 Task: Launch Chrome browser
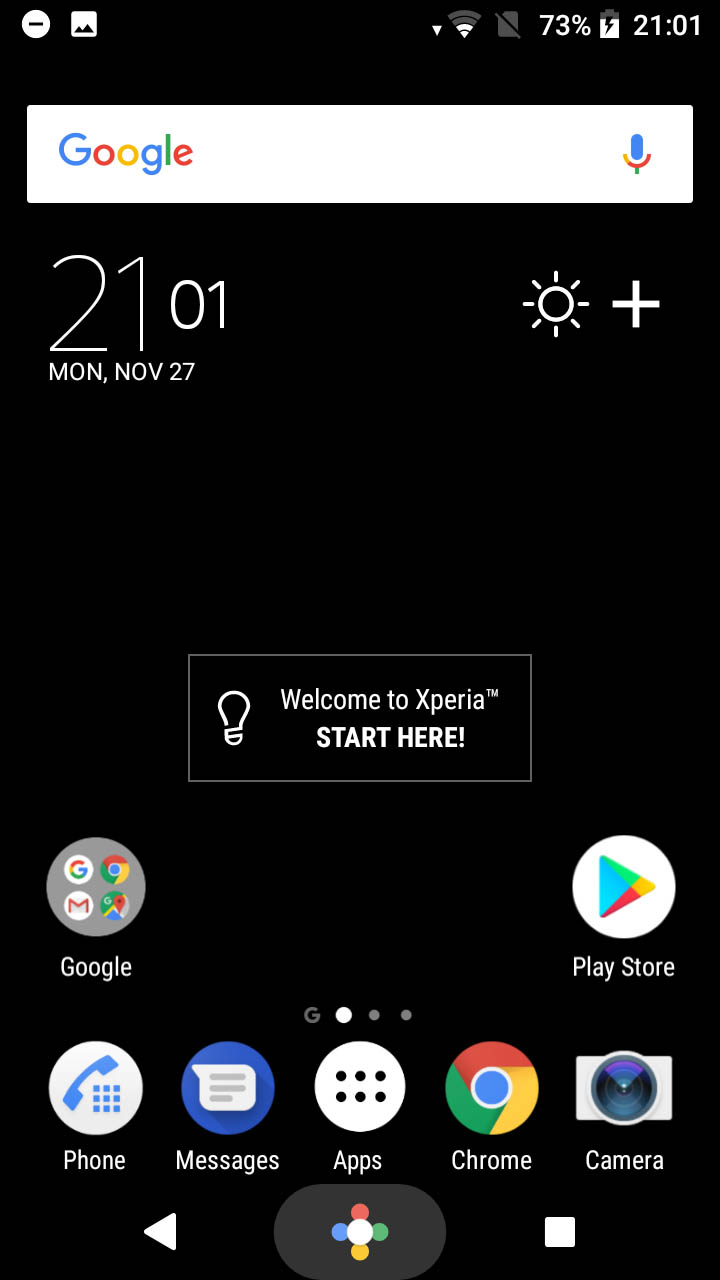pos(492,1089)
